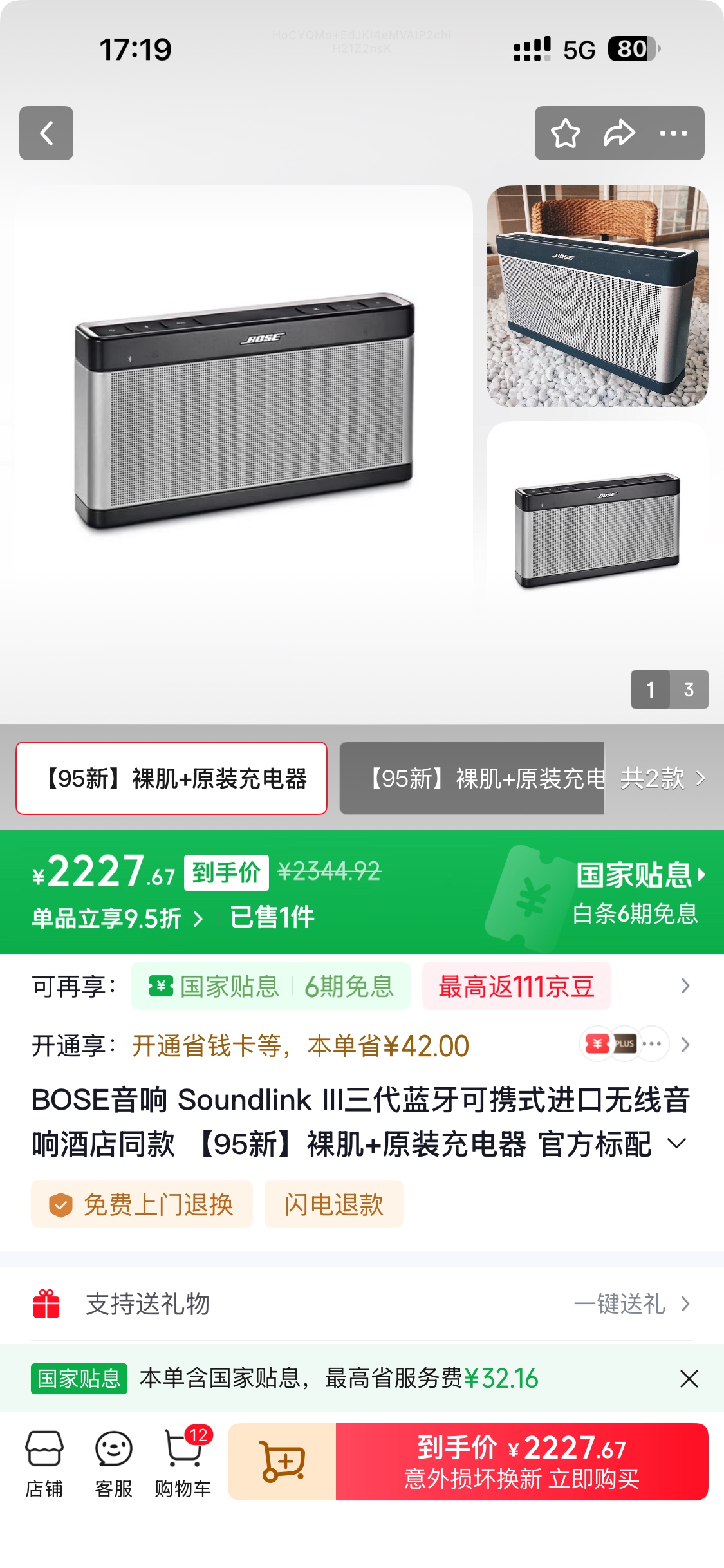Open the three-dot overflow menu

(x=673, y=133)
